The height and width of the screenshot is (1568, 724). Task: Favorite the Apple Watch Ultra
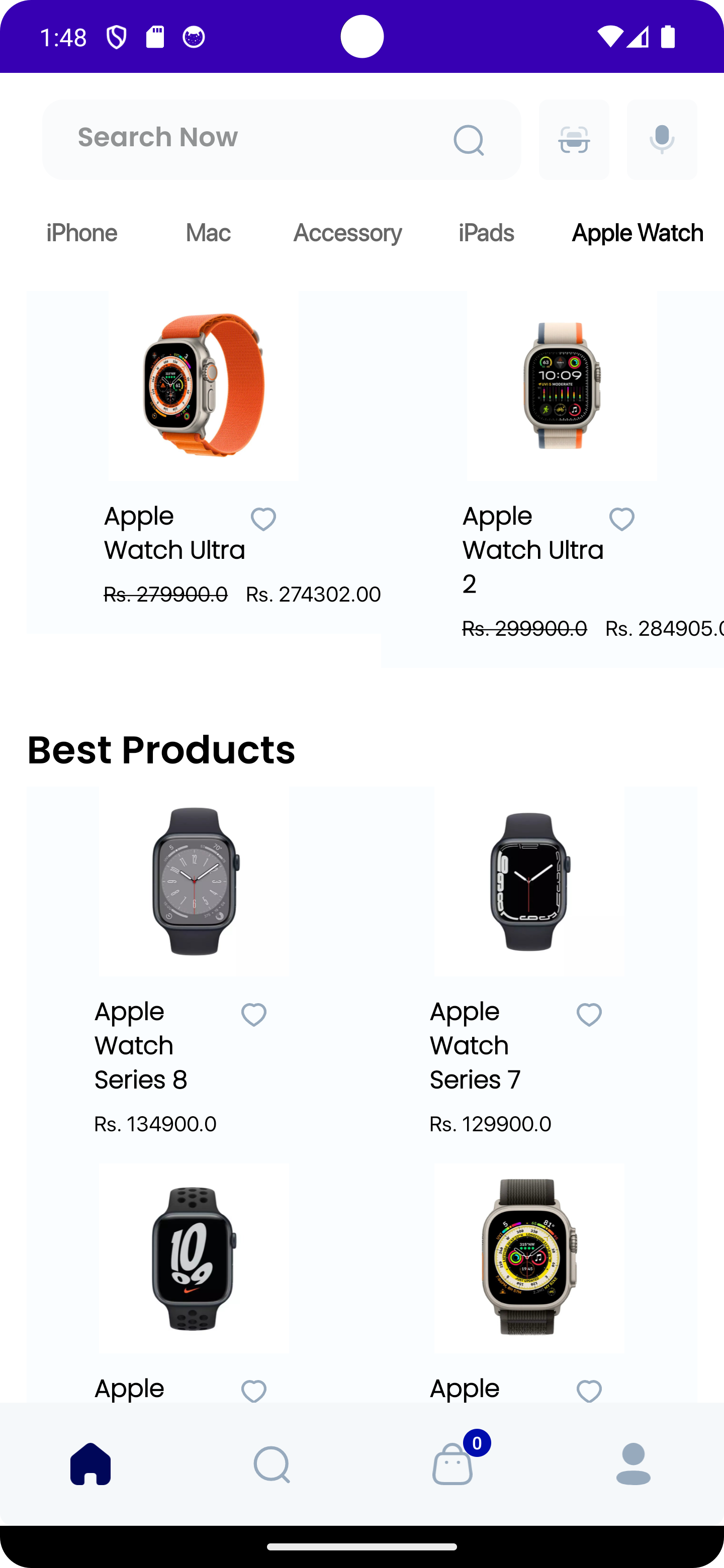pyautogui.click(x=263, y=519)
